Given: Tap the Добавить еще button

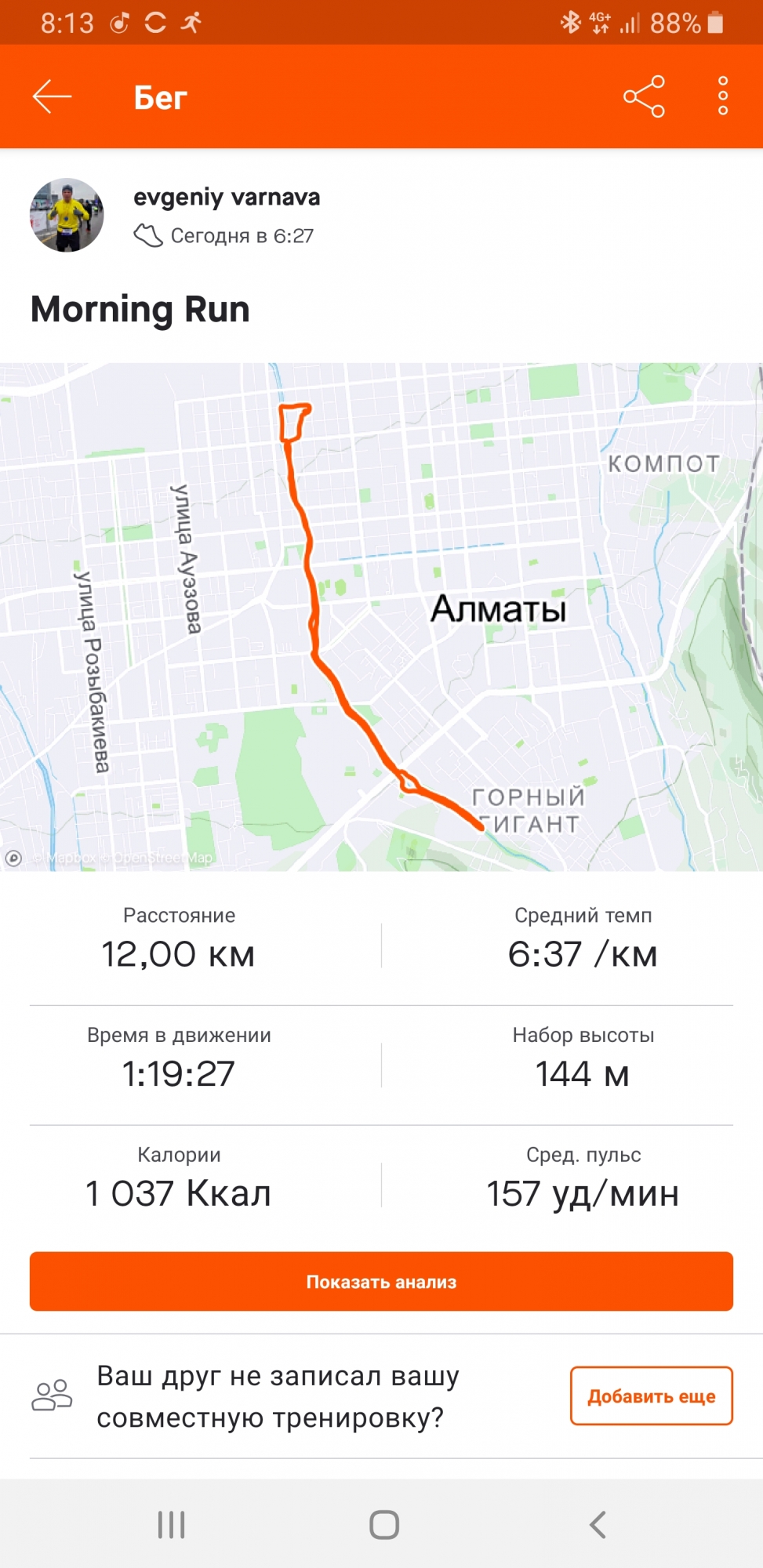Looking at the screenshot, I should point(651,1396).
